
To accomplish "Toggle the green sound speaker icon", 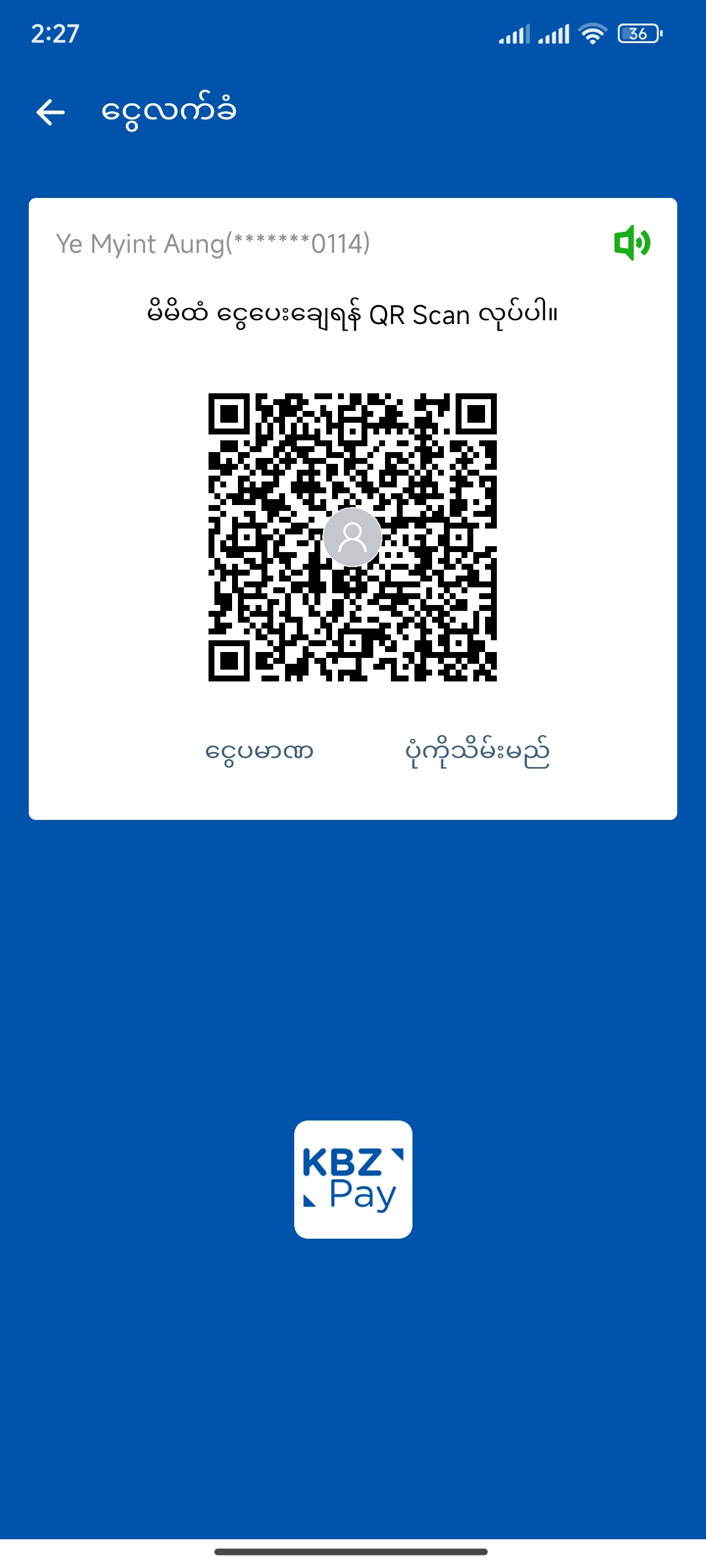I will (631, 243).
